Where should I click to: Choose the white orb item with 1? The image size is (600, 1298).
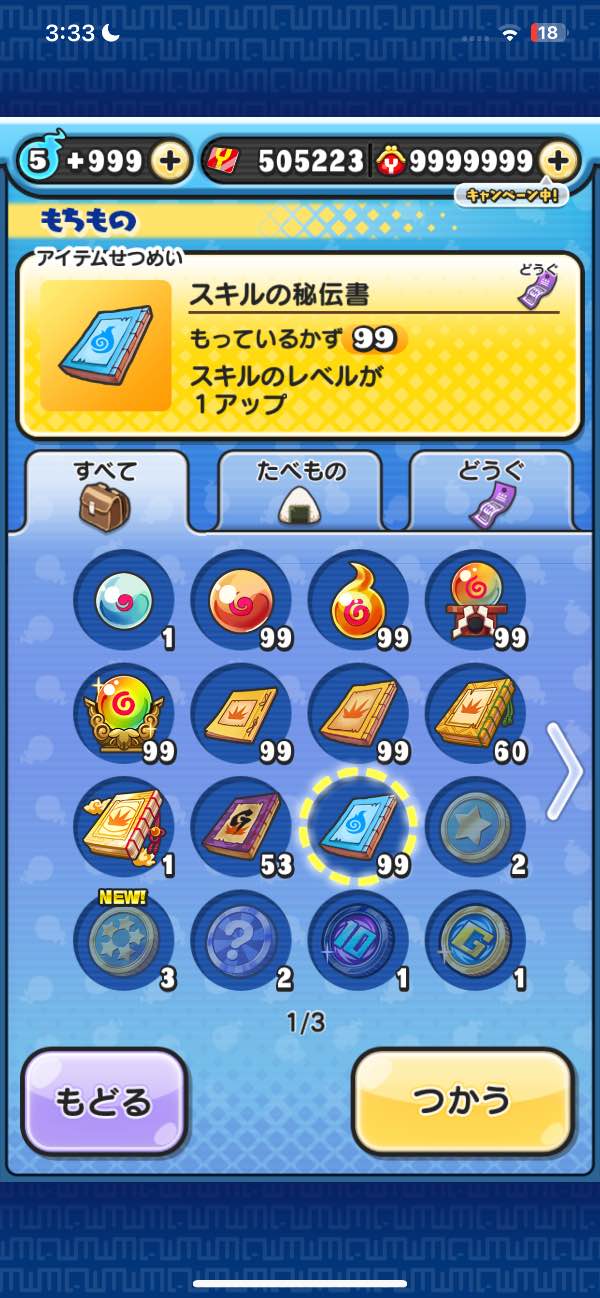[124, 601]
